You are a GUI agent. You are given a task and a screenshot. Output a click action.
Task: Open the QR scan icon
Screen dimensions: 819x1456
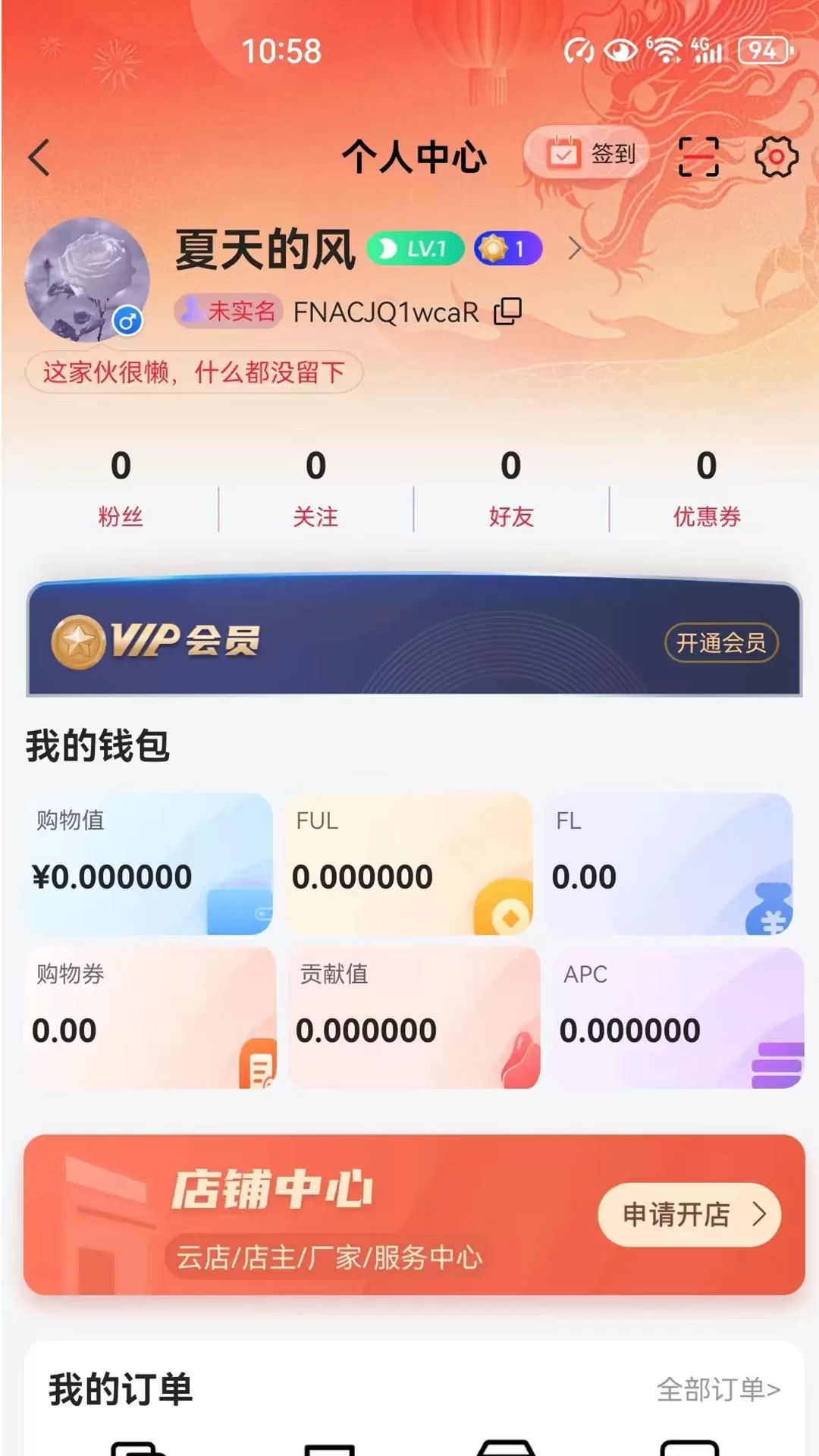[x=698, y=157]
